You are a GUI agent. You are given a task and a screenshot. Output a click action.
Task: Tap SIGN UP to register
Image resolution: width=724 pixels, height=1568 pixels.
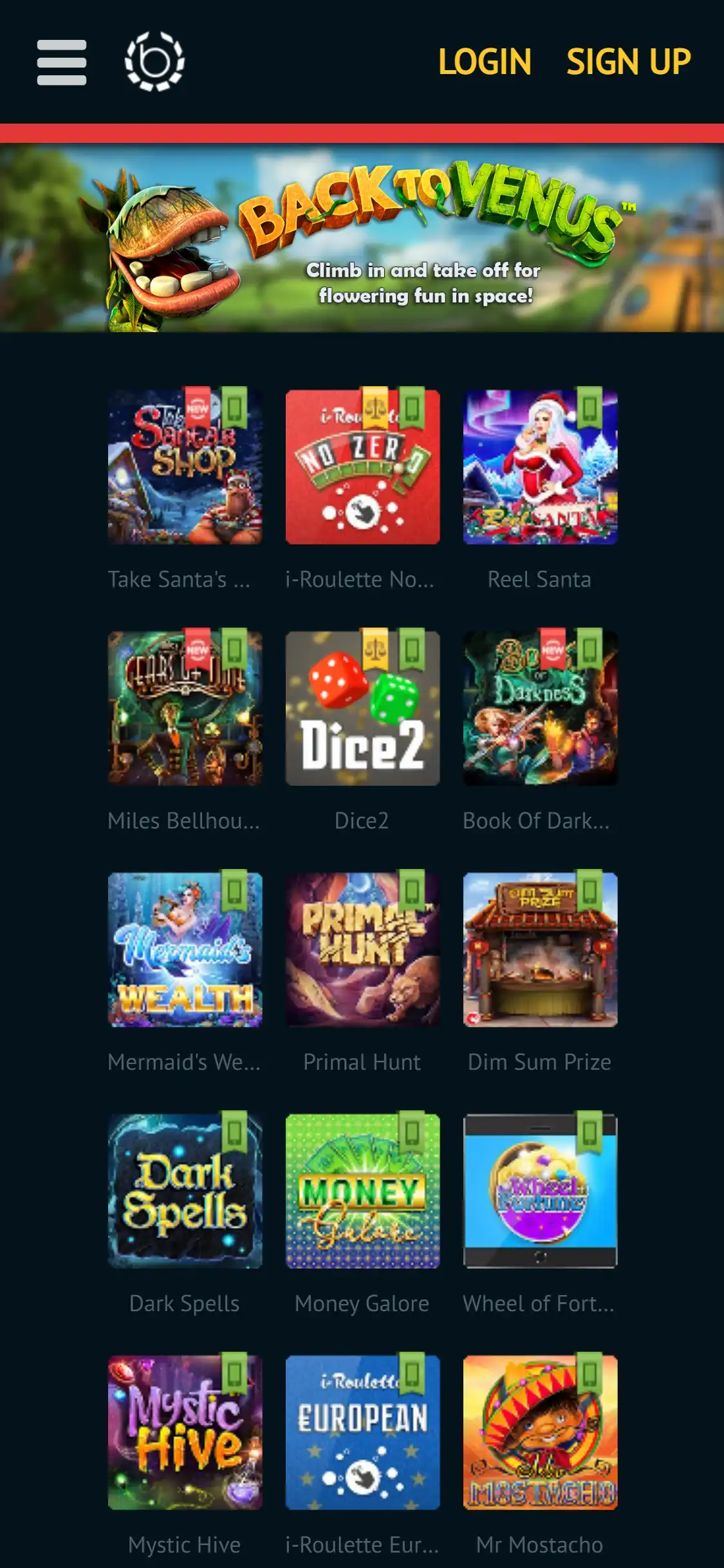[628, 62]
